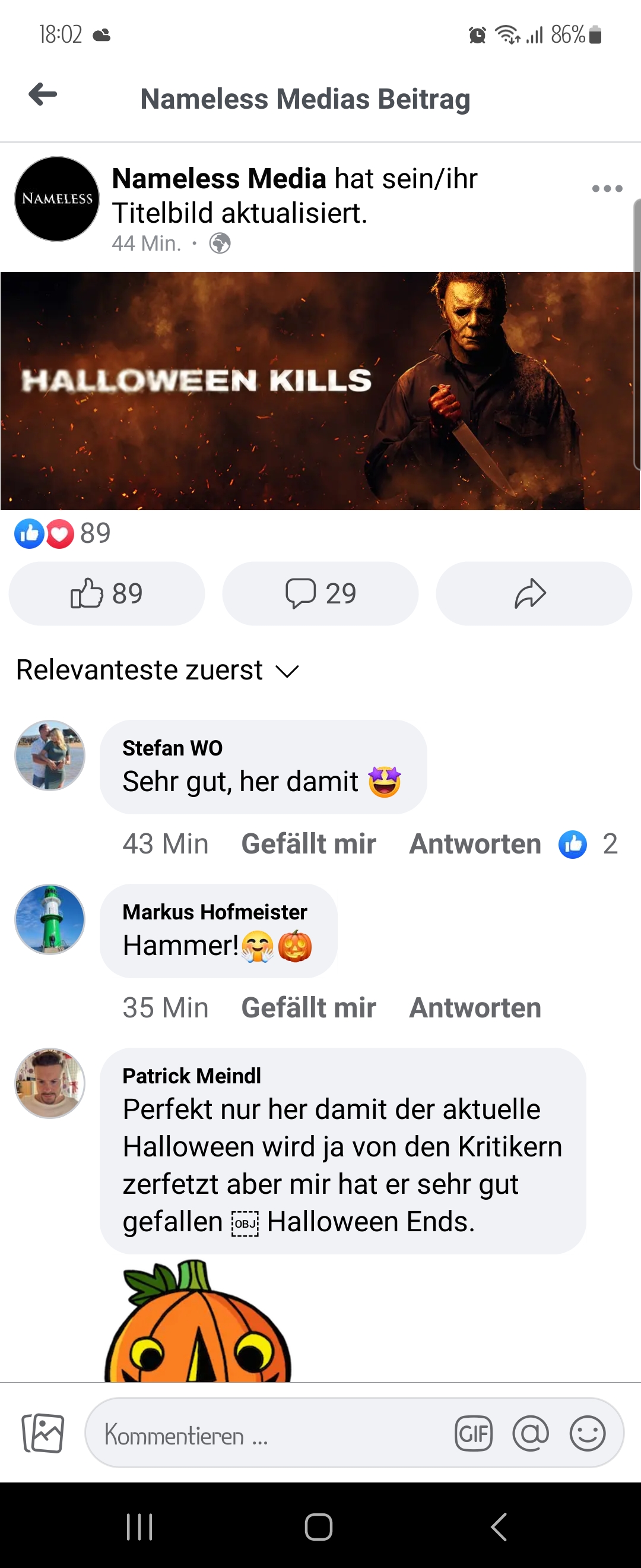
Task: Focus the 'Kommentieren ...' comment field
Action: pyautogui.click(x=268, y=1436)
